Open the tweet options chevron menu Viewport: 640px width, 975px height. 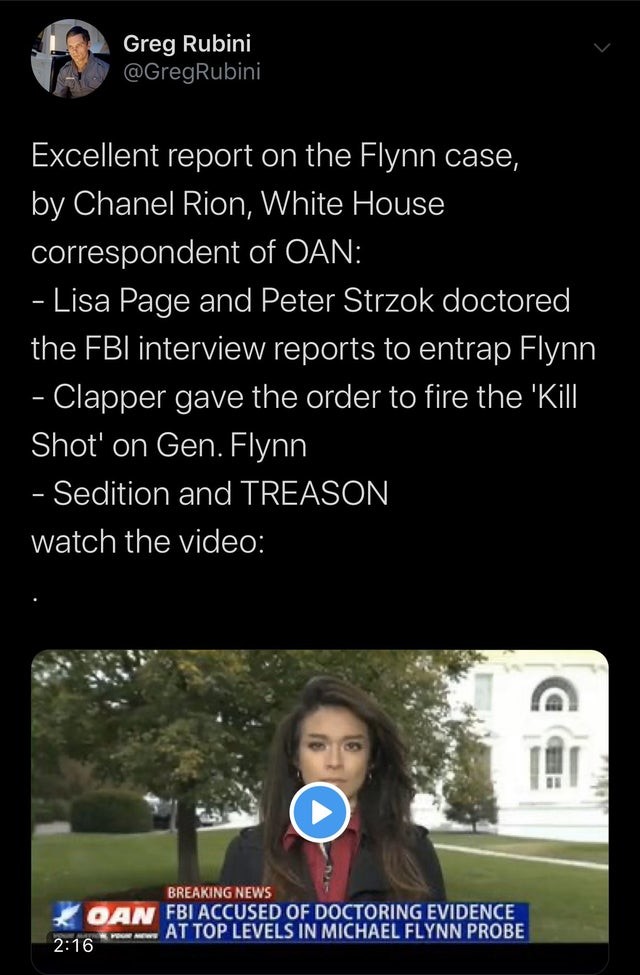pyautogui.click(x=602, y=47)
